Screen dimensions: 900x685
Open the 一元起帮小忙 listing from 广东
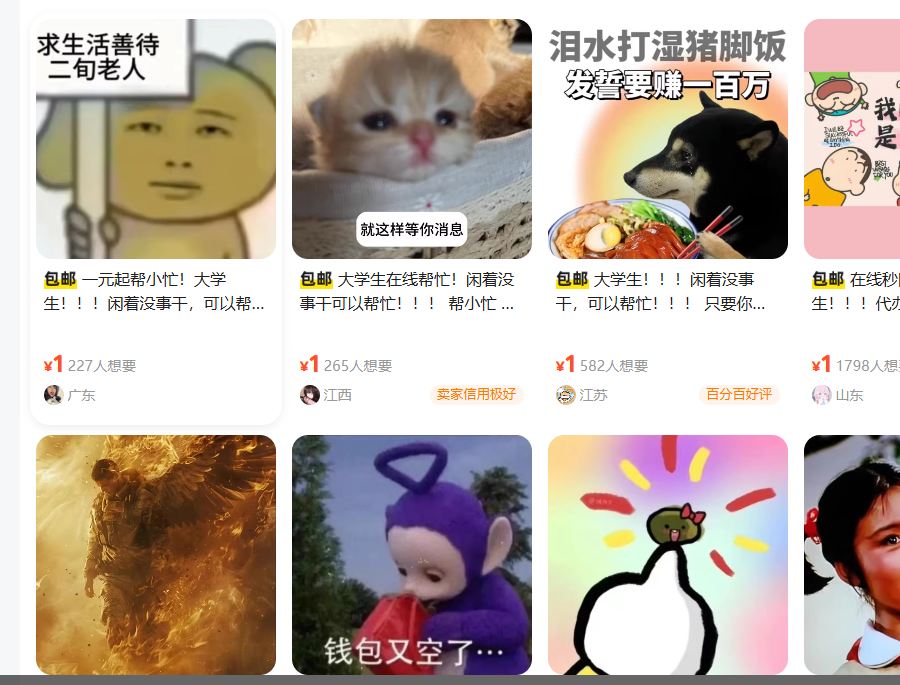pyautogui.click(x=155, y=140)
